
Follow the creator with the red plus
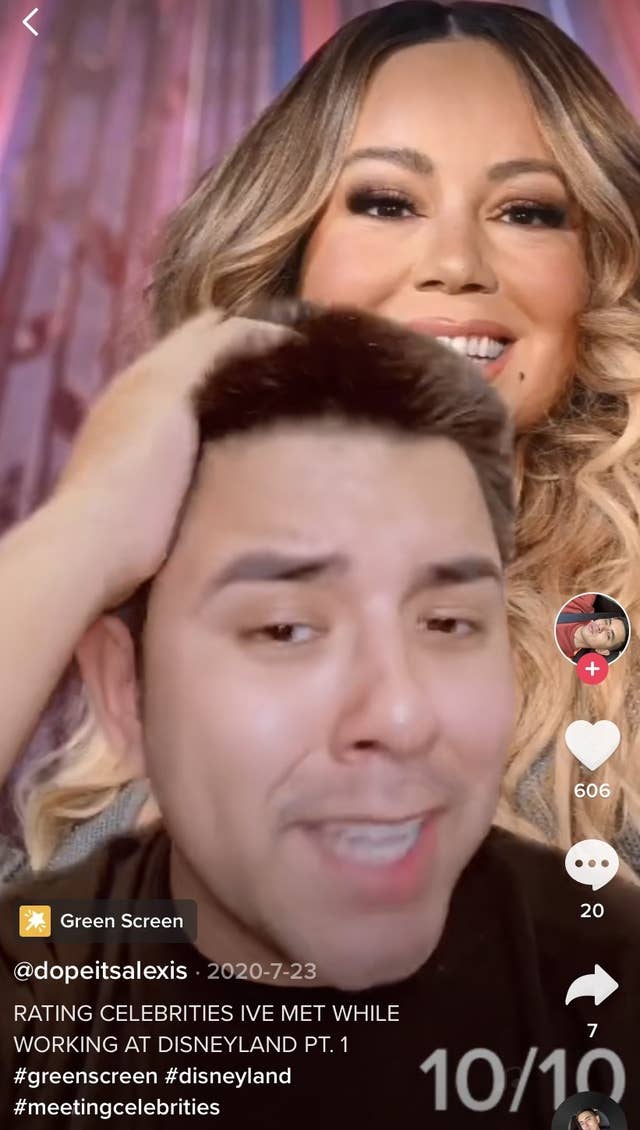pos(592,669)
